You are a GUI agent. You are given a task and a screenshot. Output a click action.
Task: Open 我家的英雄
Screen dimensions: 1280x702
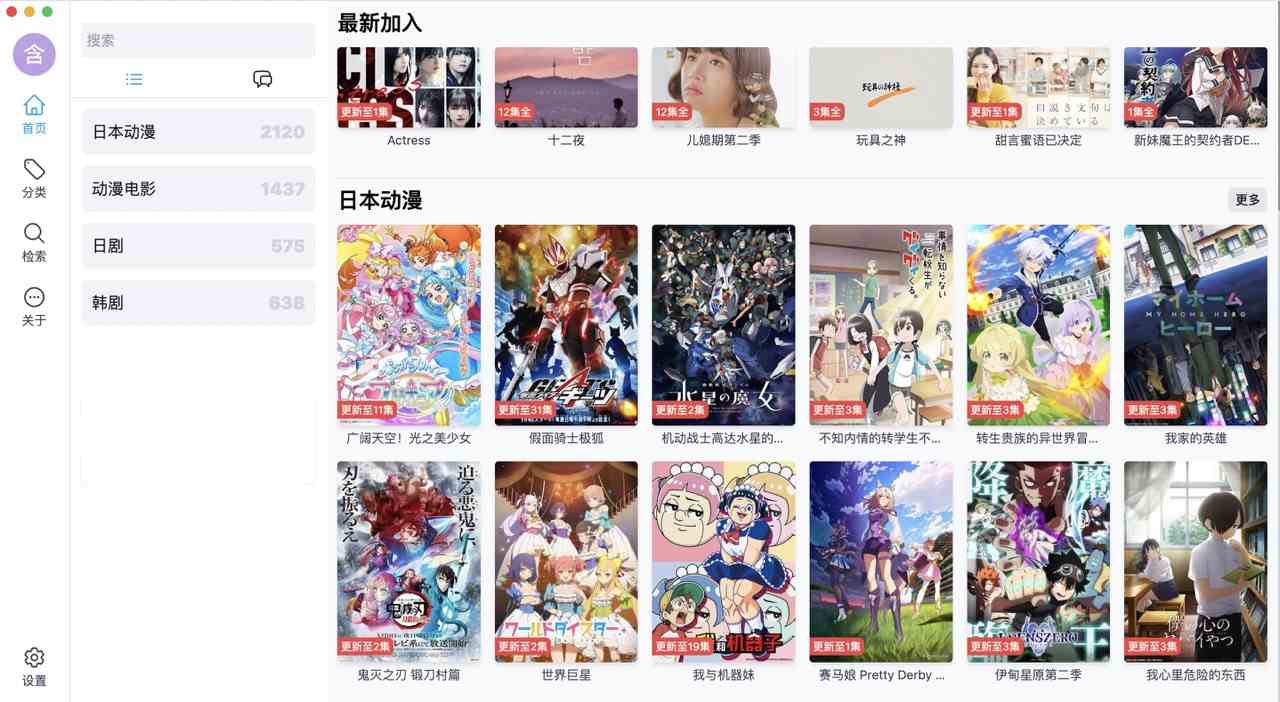coord(1195,325)
